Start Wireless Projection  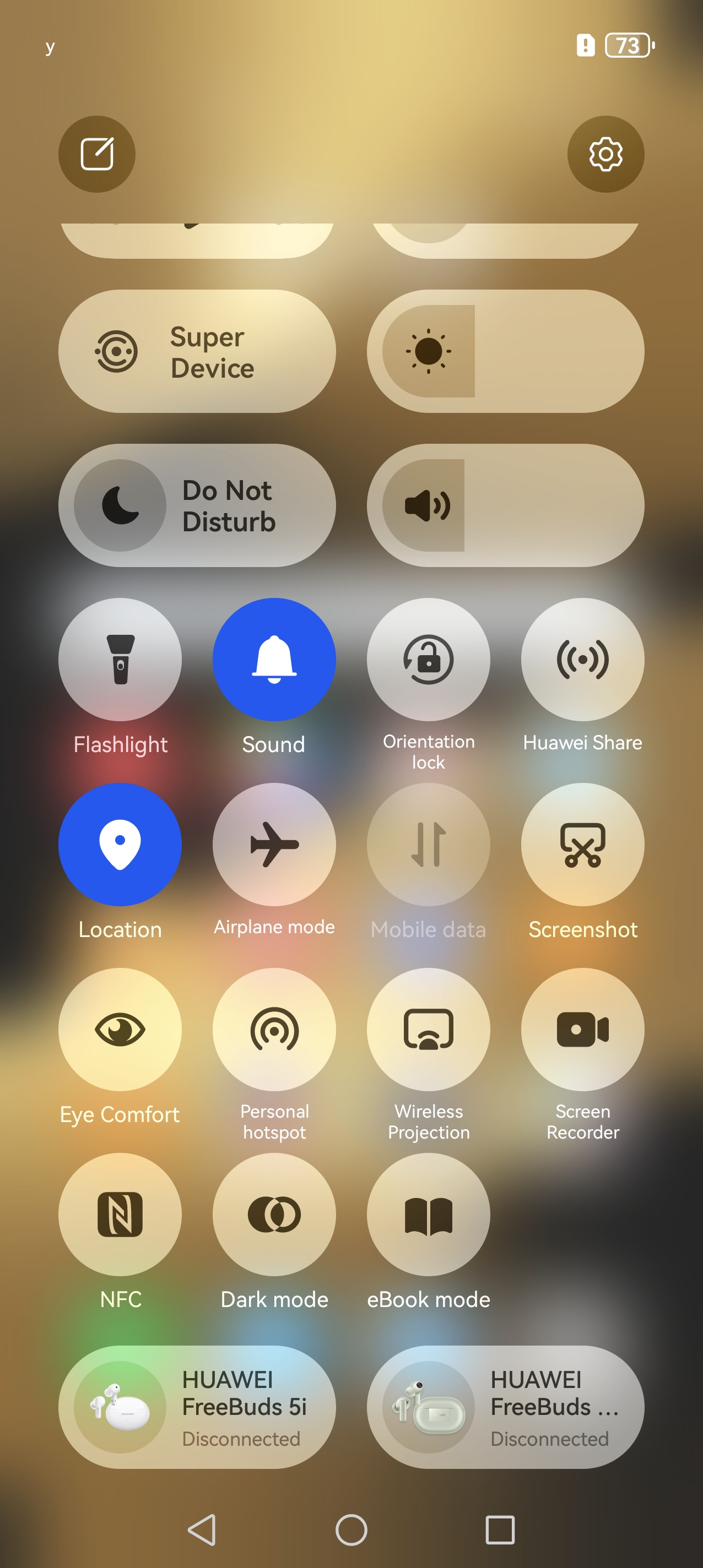pos(428,1030)
